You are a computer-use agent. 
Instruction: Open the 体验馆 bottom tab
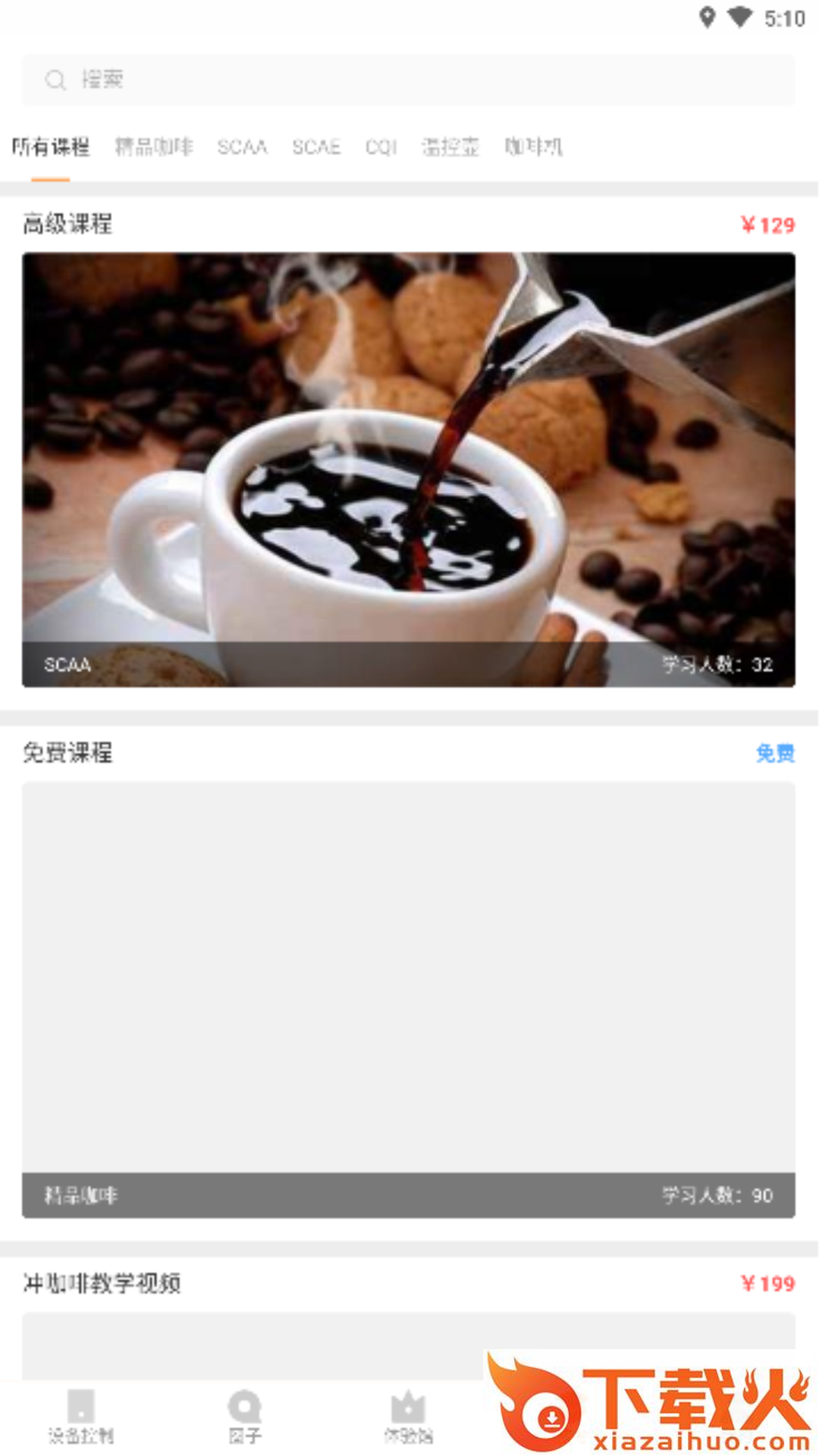click(408, 1417)
